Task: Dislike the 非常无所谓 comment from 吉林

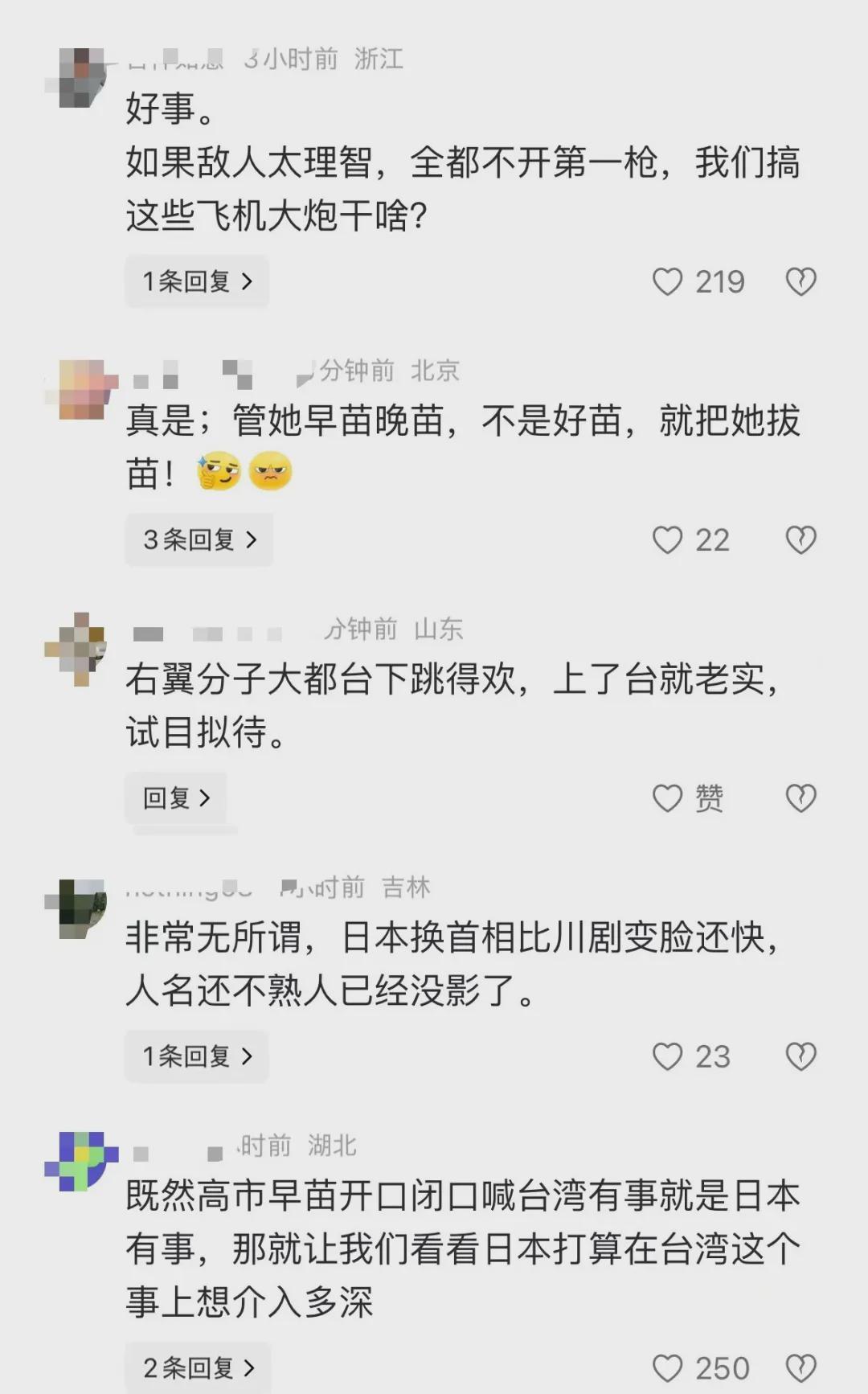Action: [800, 1056]
